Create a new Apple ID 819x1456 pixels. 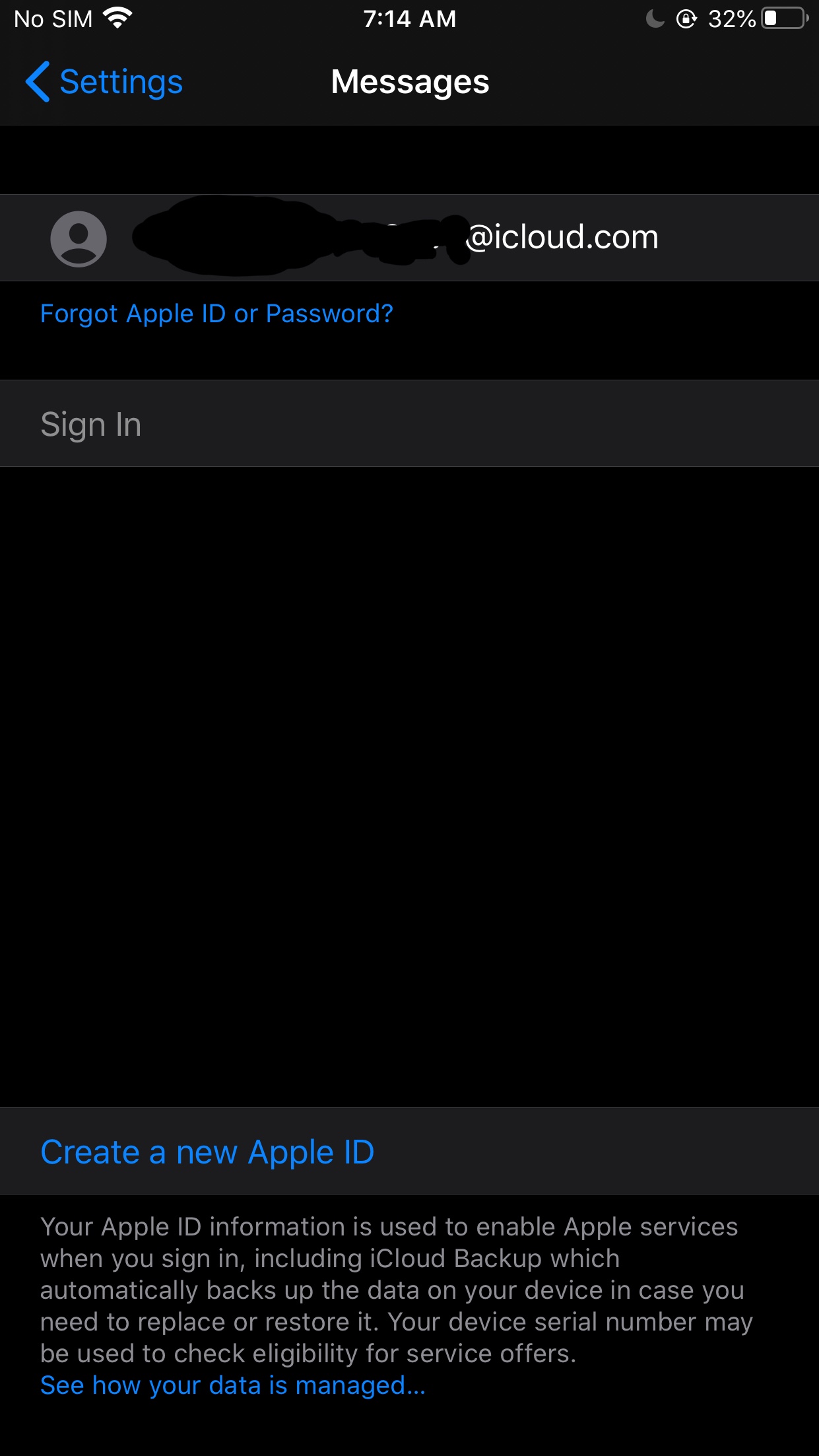[207, 1152]
